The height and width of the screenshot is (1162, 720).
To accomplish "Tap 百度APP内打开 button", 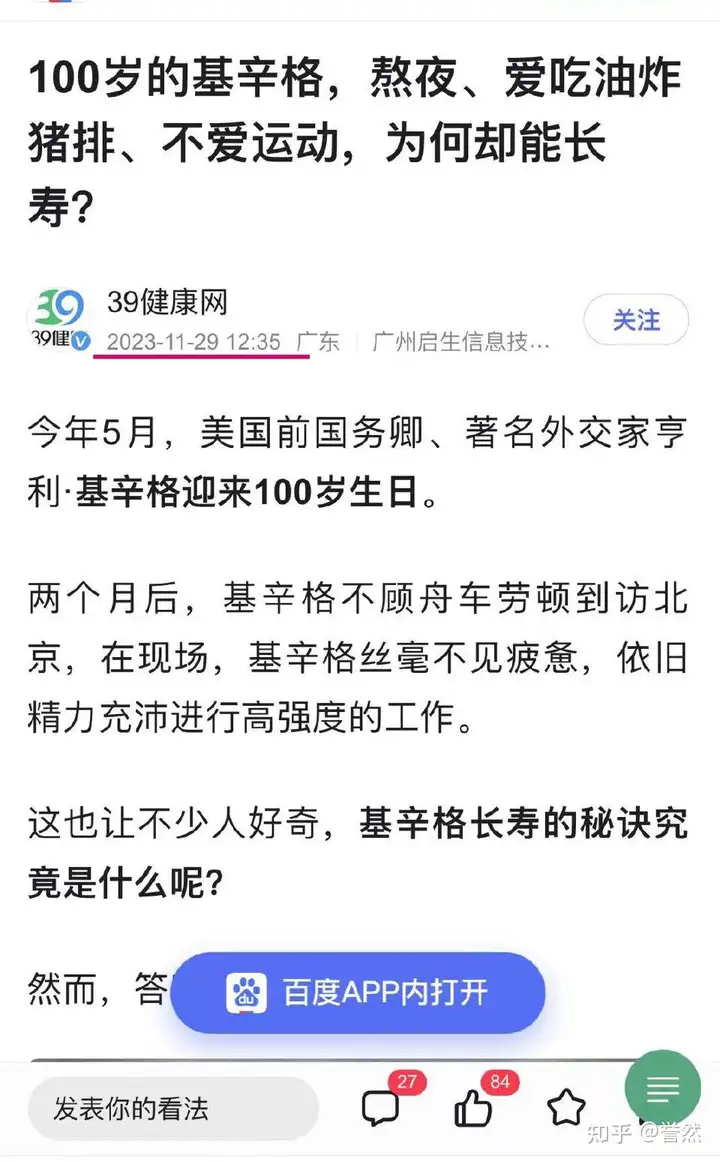I will pos(358,992).
